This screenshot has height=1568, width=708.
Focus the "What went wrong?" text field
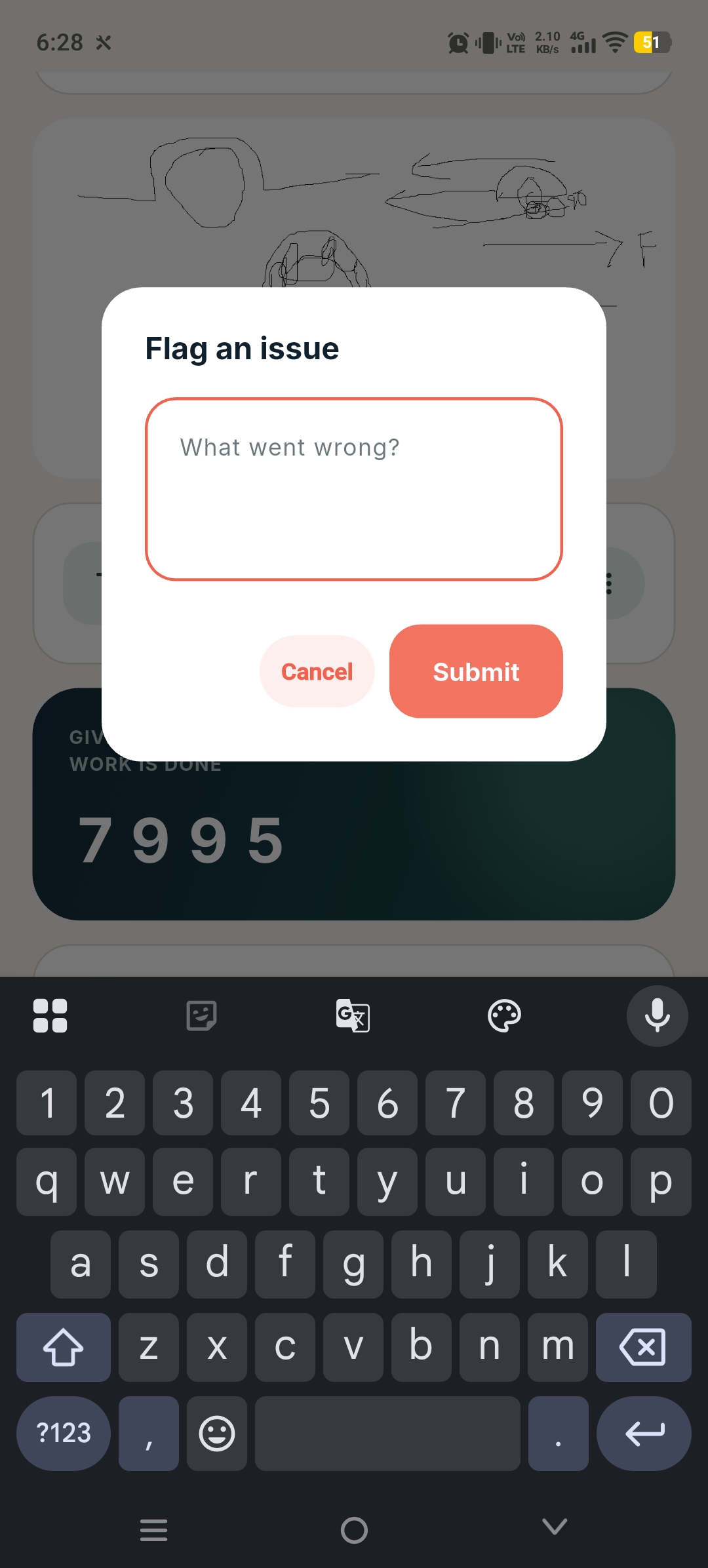pos(354,489)
